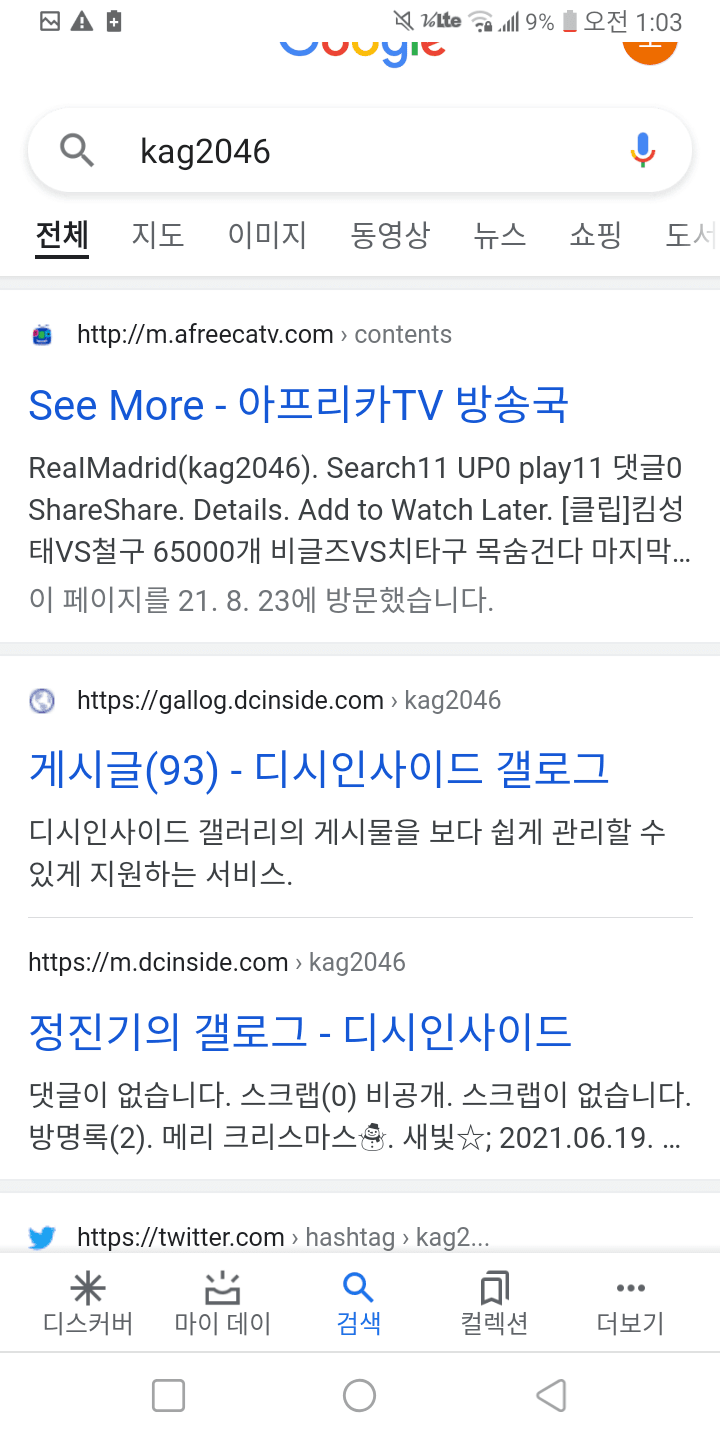Screen dimensions: 720x1440
Task: Go to the 마이 데이 tab
Action: 223,1304
